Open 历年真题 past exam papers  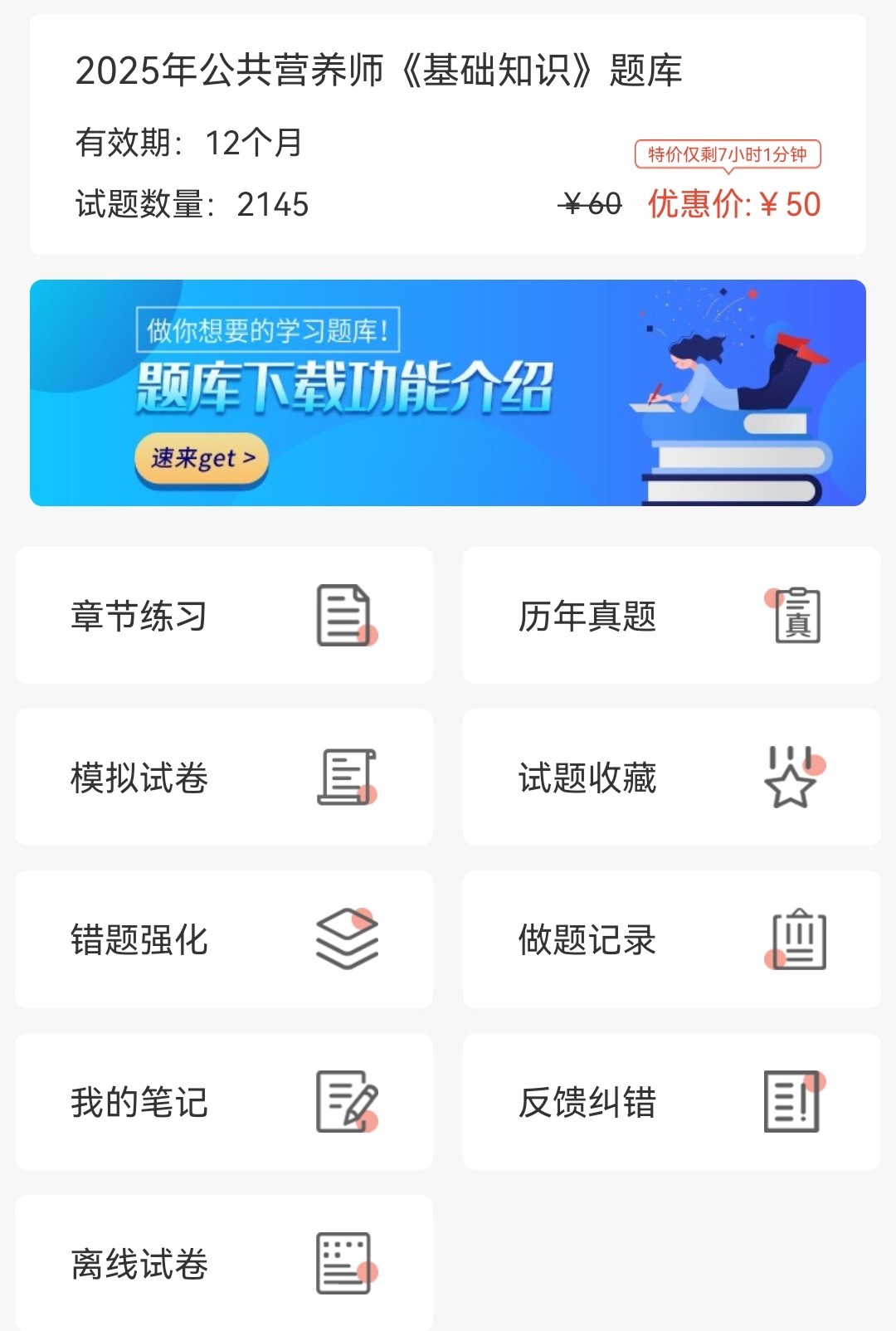(x=671, y=616)
